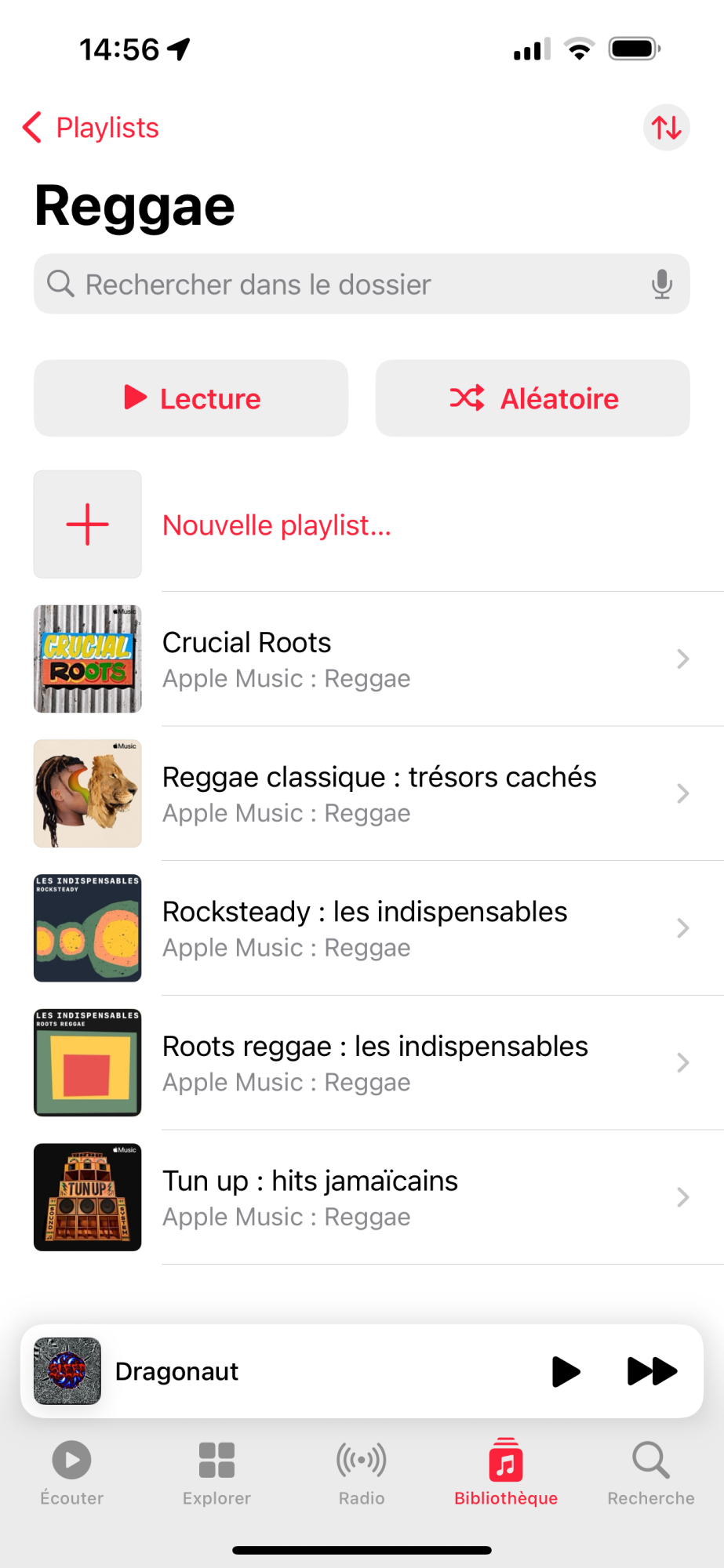Tap the Rechercher dans le dossier field

[x=345, y=285]
